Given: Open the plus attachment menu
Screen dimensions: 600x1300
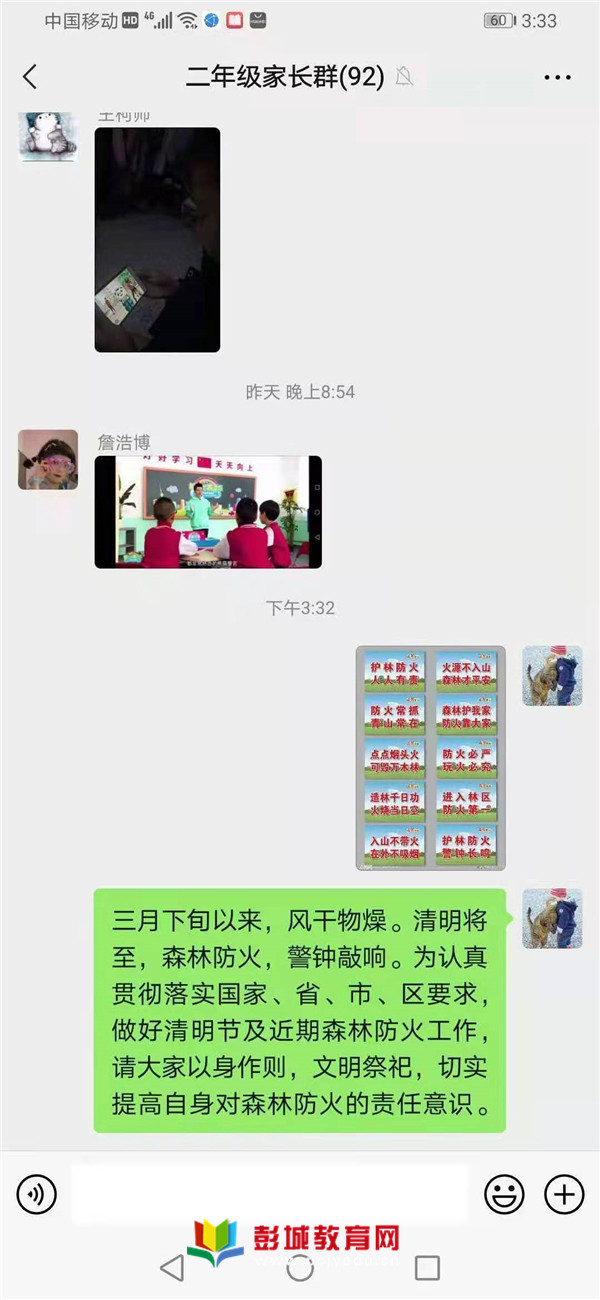Looking at the screenshot, I should click(x=564, y=1193).
